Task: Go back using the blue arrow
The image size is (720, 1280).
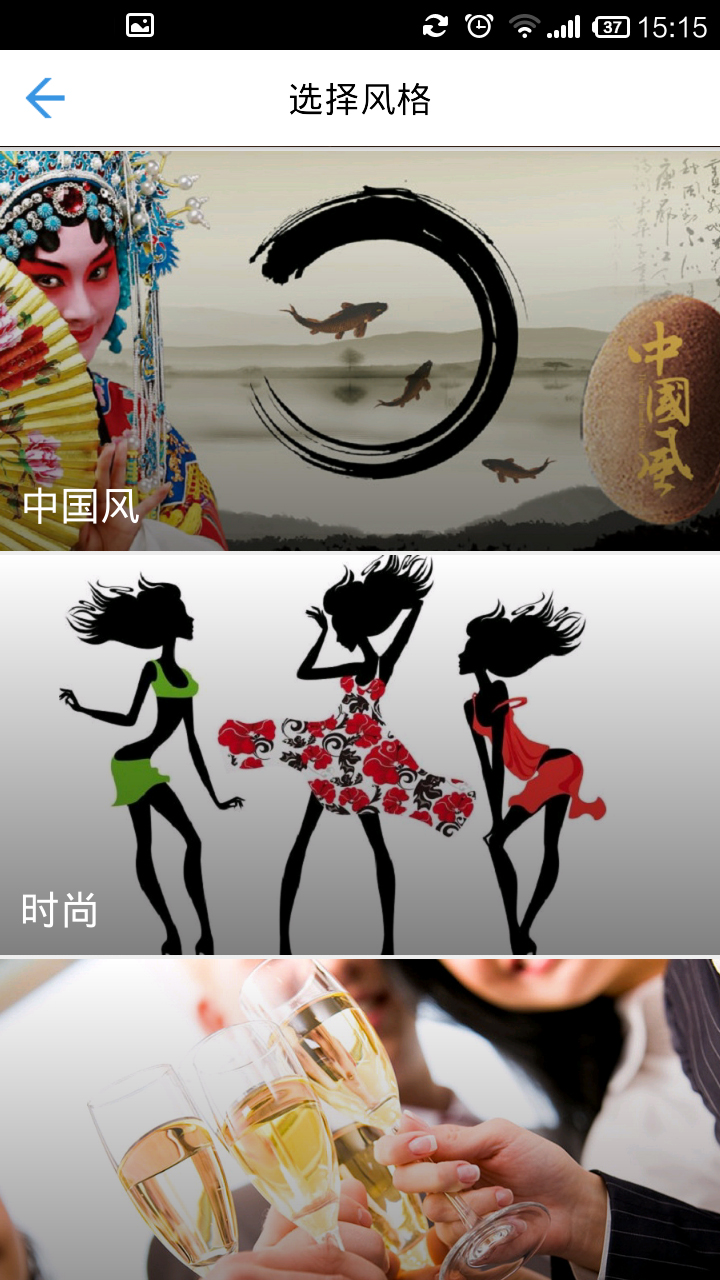Action: (x=45, y=98)
